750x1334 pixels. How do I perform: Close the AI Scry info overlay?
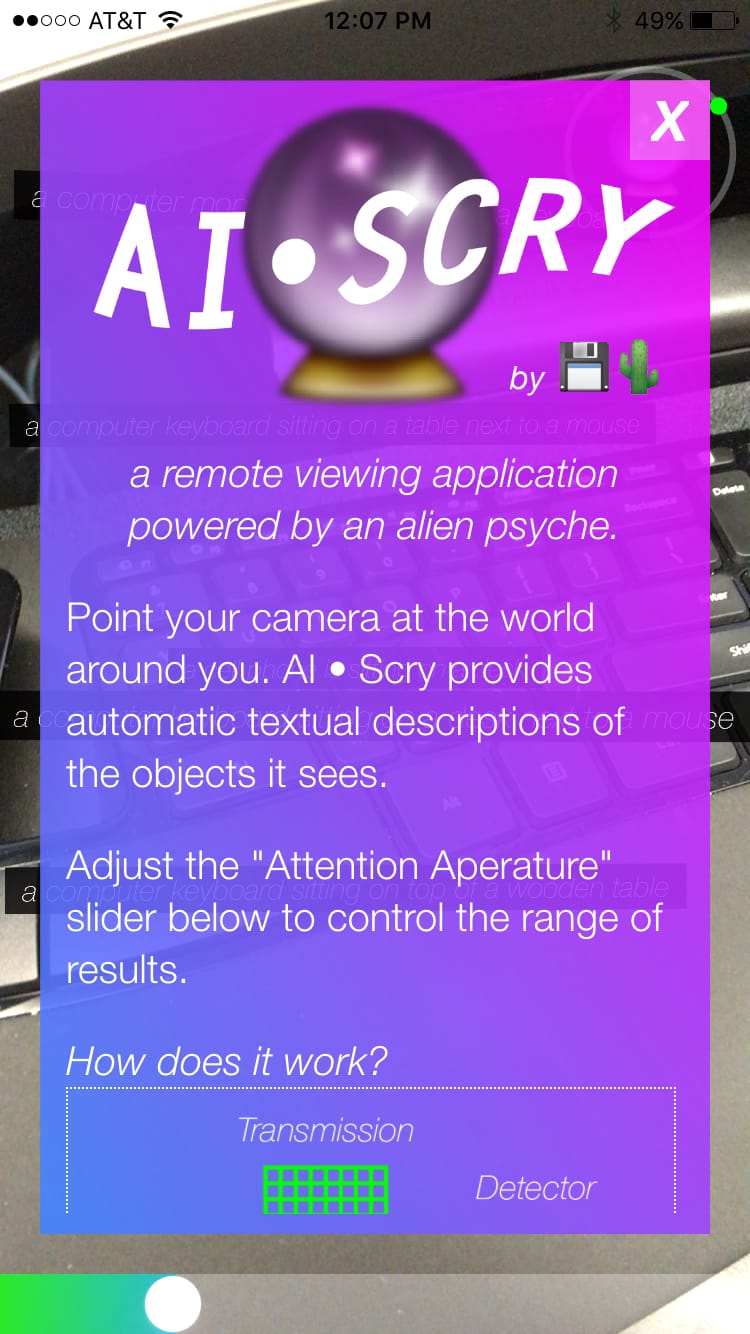669,121
